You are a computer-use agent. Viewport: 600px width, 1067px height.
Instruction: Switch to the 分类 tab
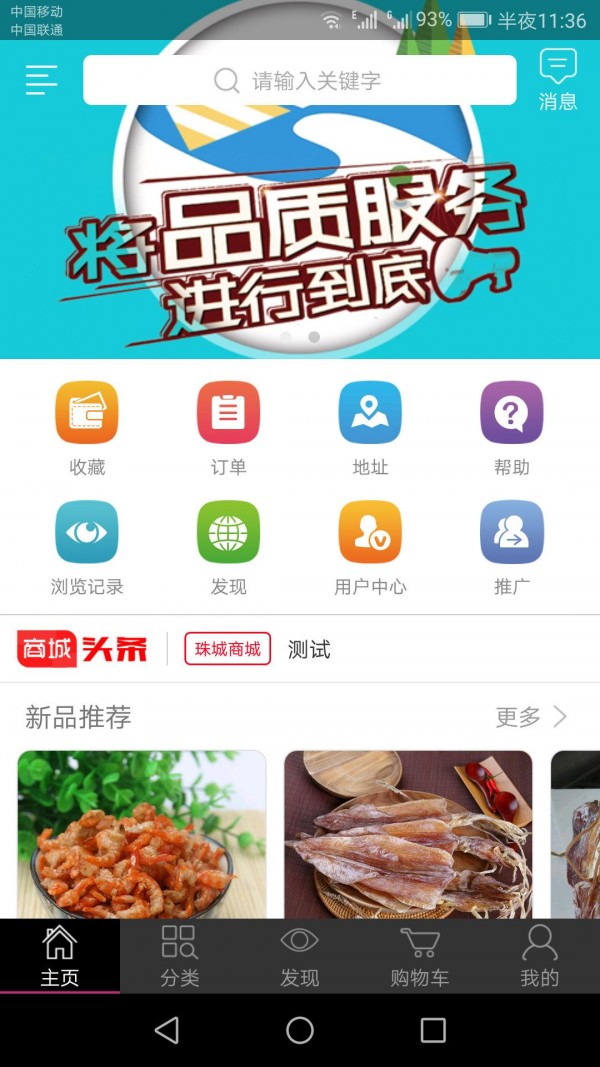click(180, 956)
